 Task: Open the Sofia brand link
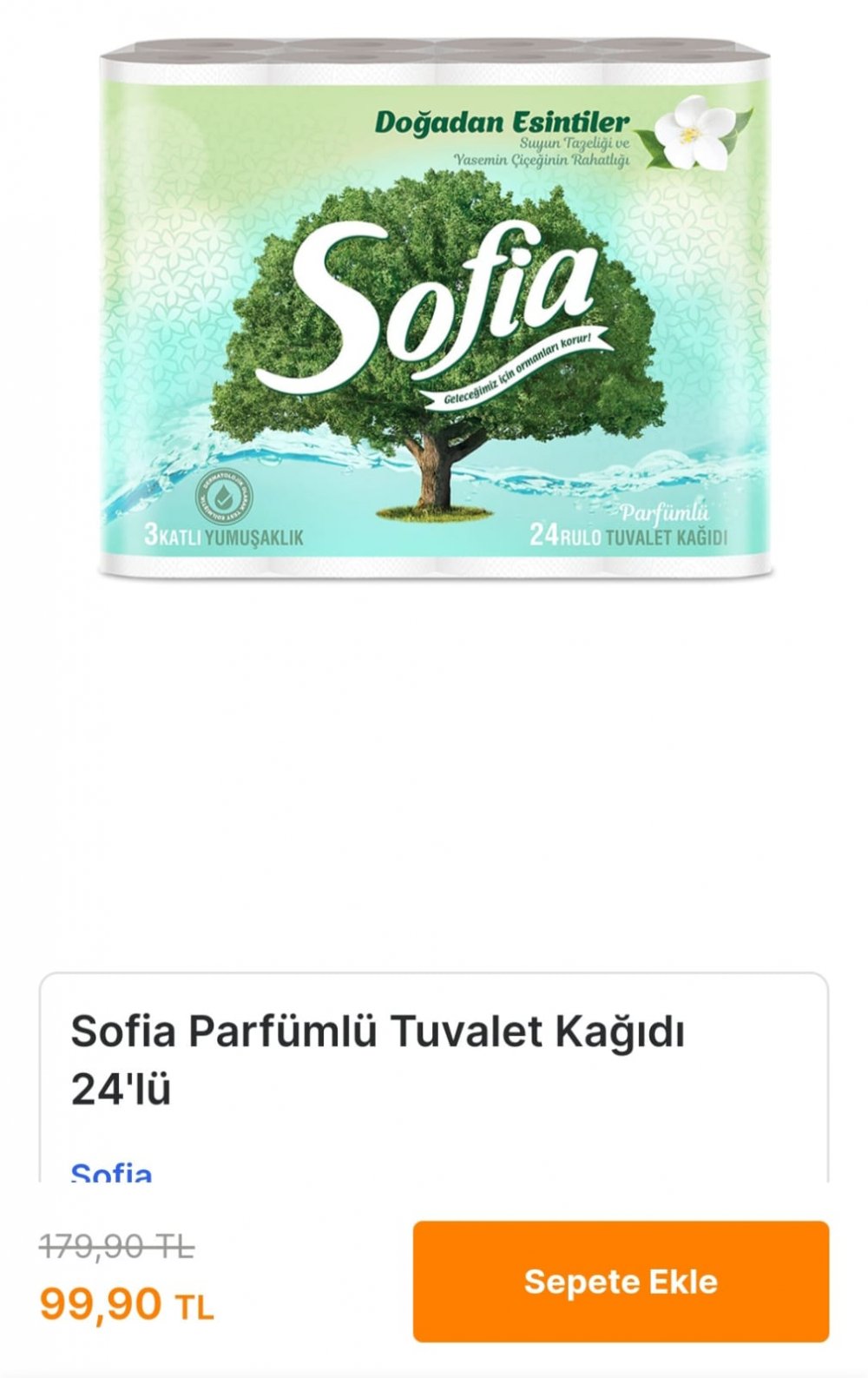tap(111, 1173)
